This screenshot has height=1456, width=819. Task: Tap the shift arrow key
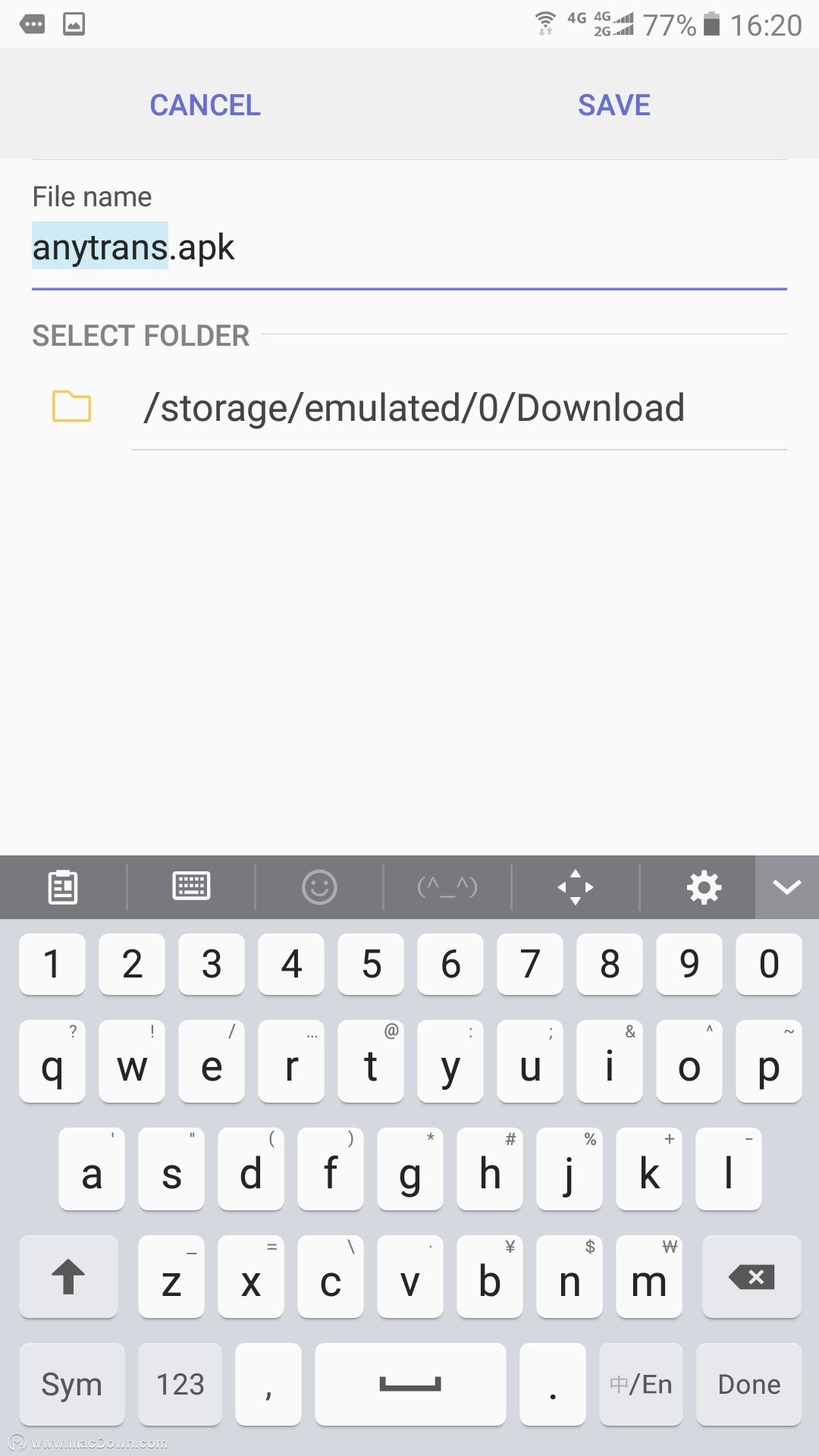click(68, 1277)
